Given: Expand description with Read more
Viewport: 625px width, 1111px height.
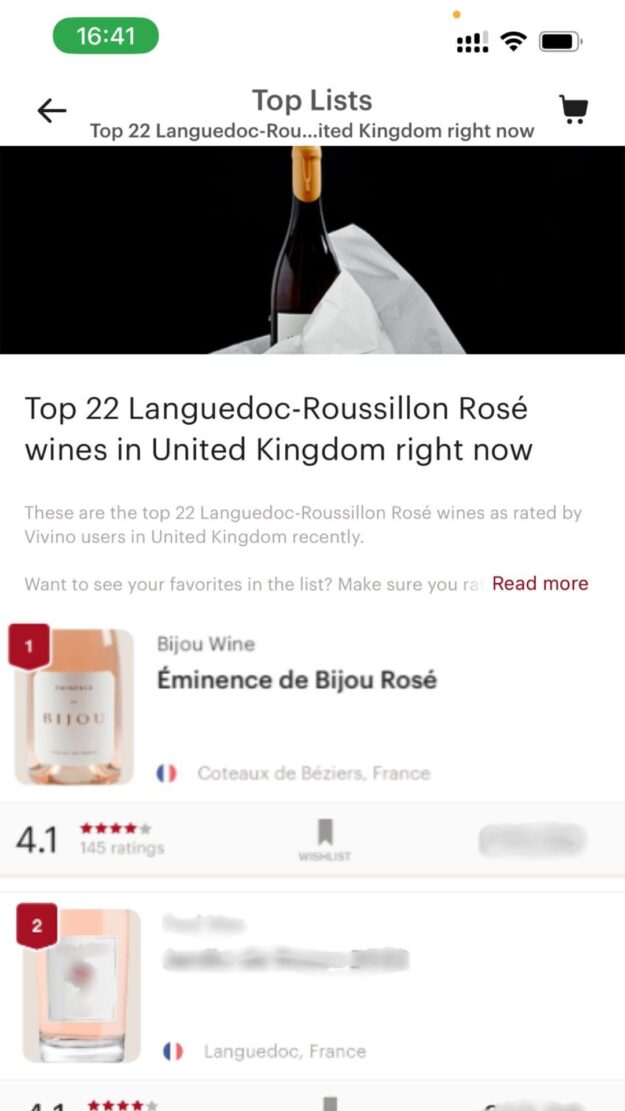Looking at the screenshot, I should 539,583.
